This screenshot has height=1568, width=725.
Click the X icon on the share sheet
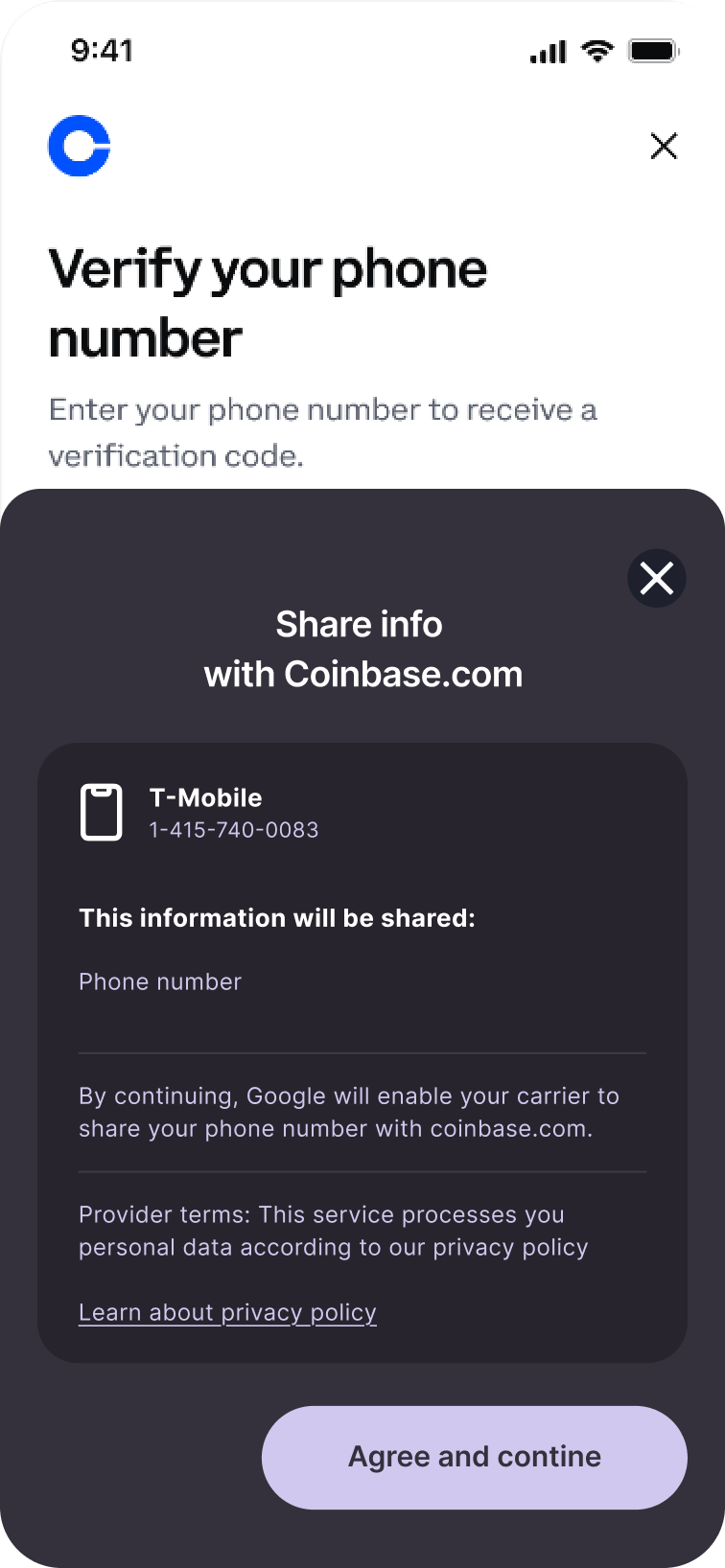[x=657, y=578]
